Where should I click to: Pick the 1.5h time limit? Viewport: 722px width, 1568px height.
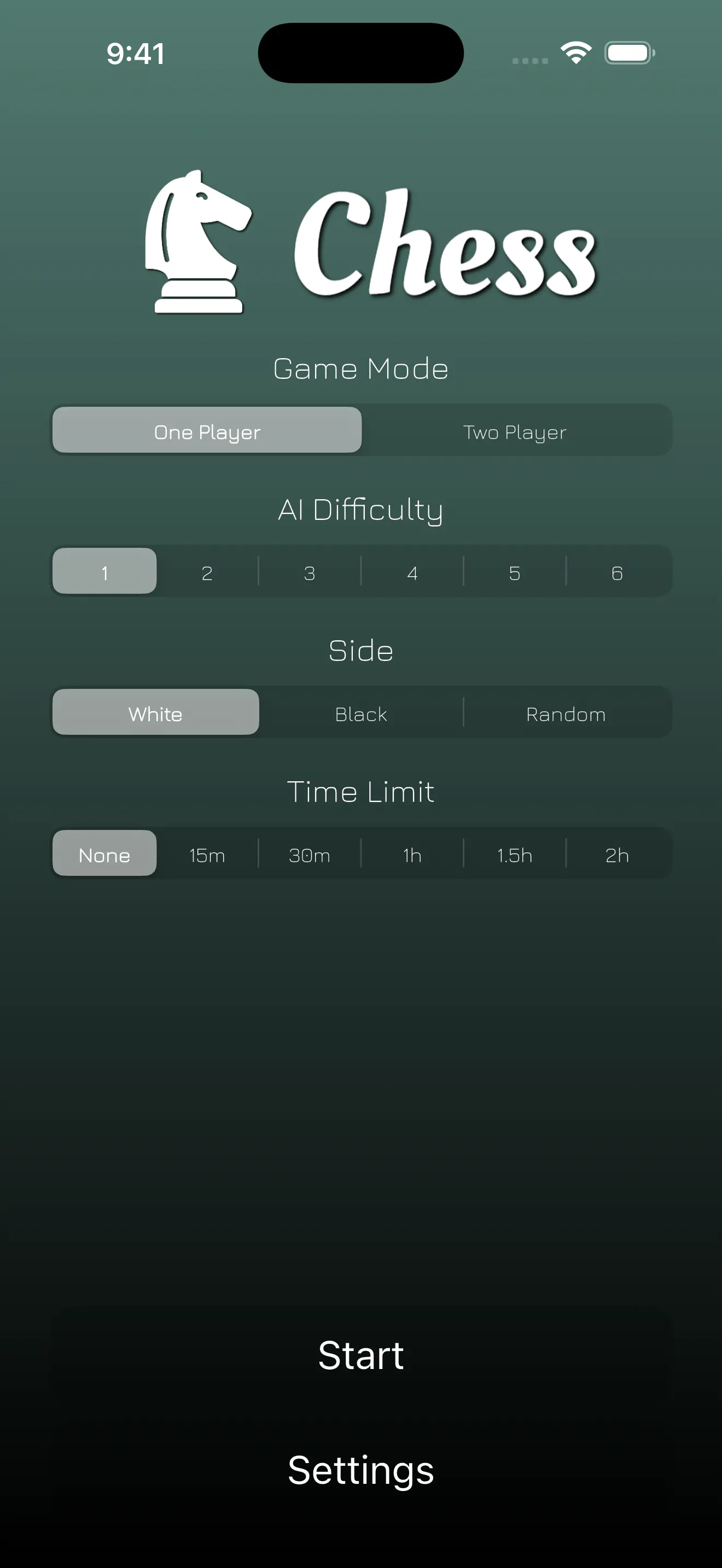(514, 854)
